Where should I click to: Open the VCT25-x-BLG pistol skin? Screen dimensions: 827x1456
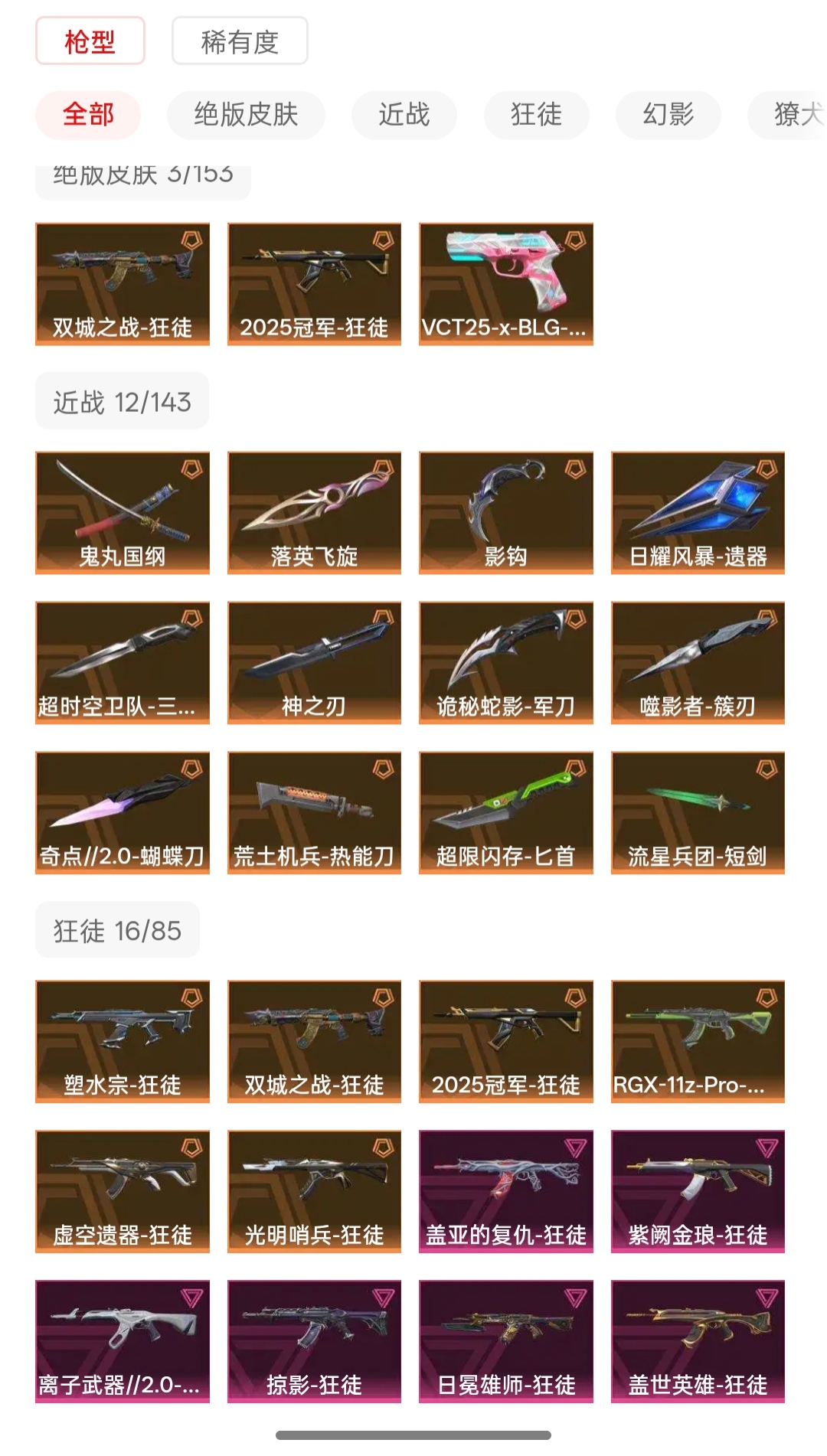505,284
